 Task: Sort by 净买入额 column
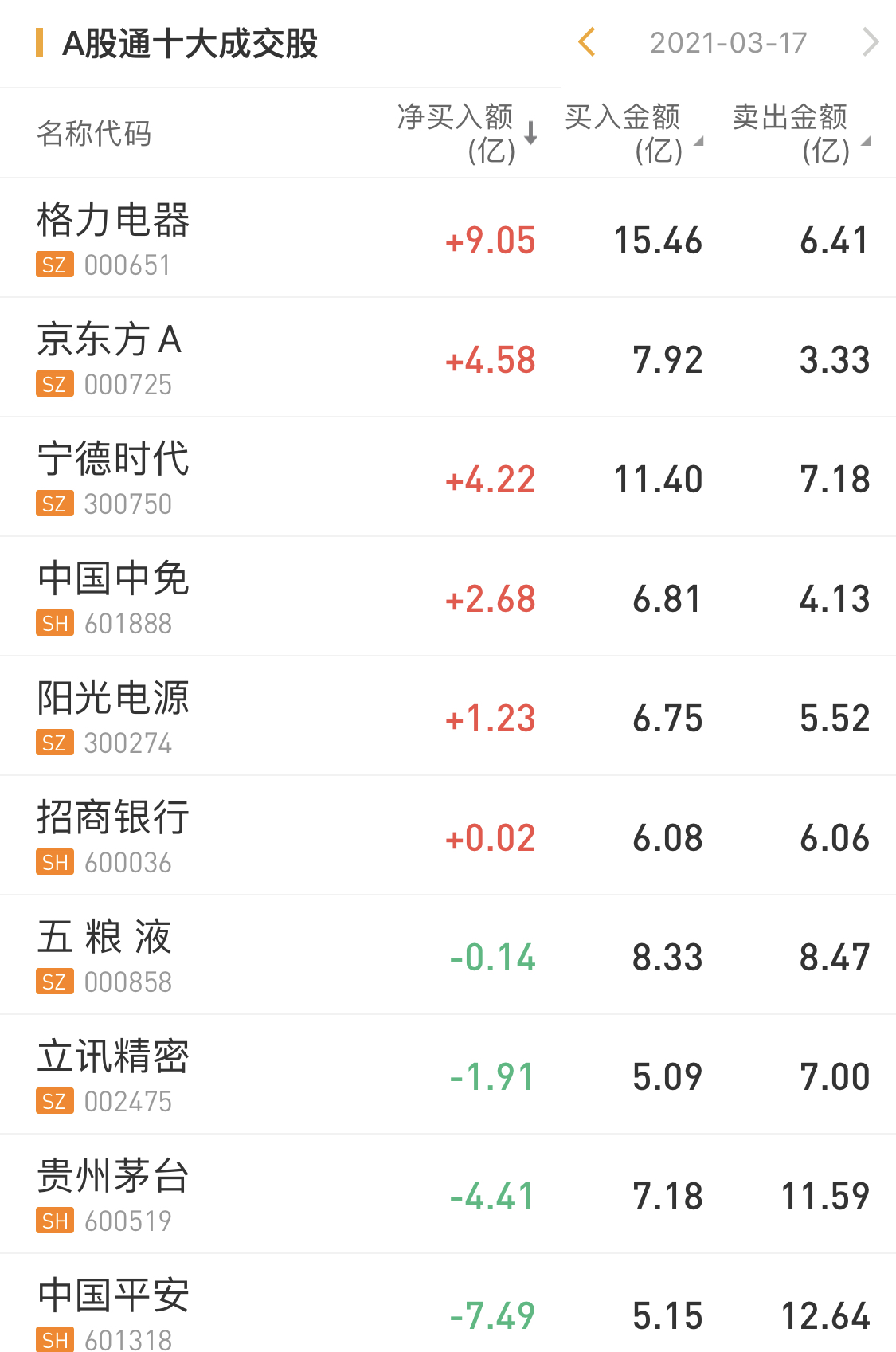pyautogui.click(x=466, y=133)
